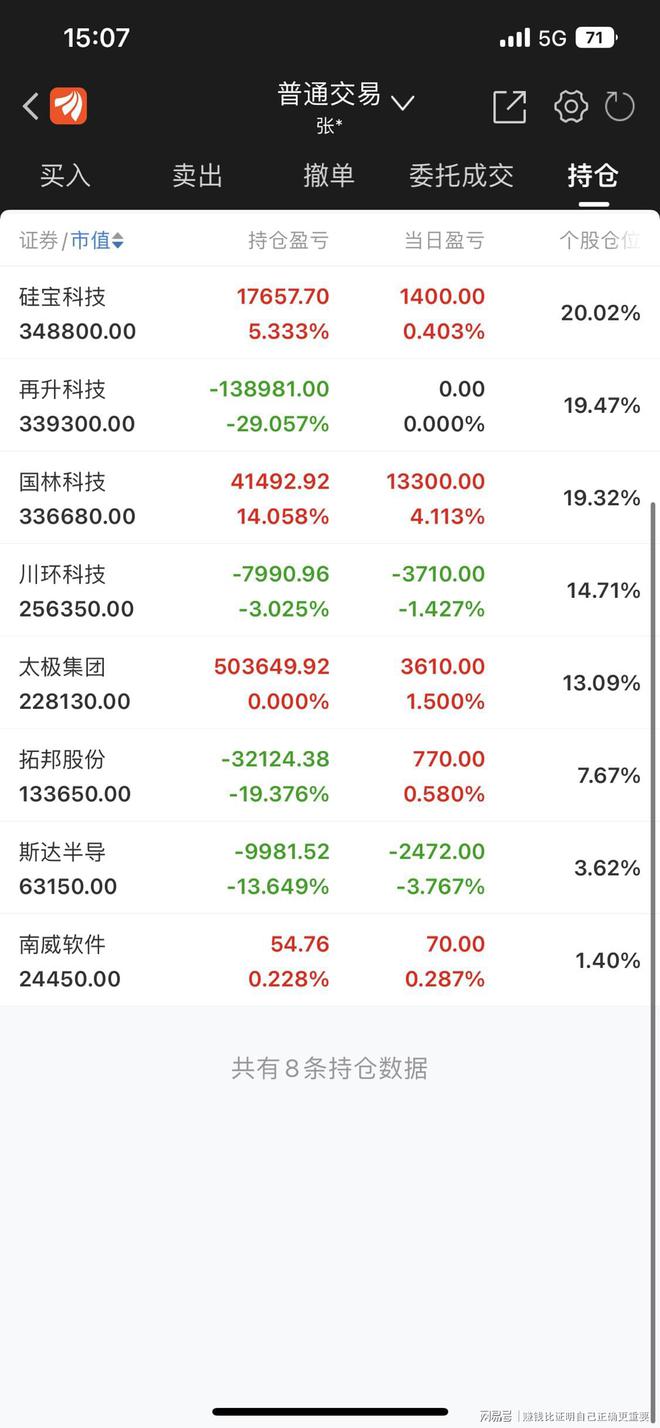The image size is (660, 1428).
Task: Open the 斯达半导 holding row
Action: (330, 868)
